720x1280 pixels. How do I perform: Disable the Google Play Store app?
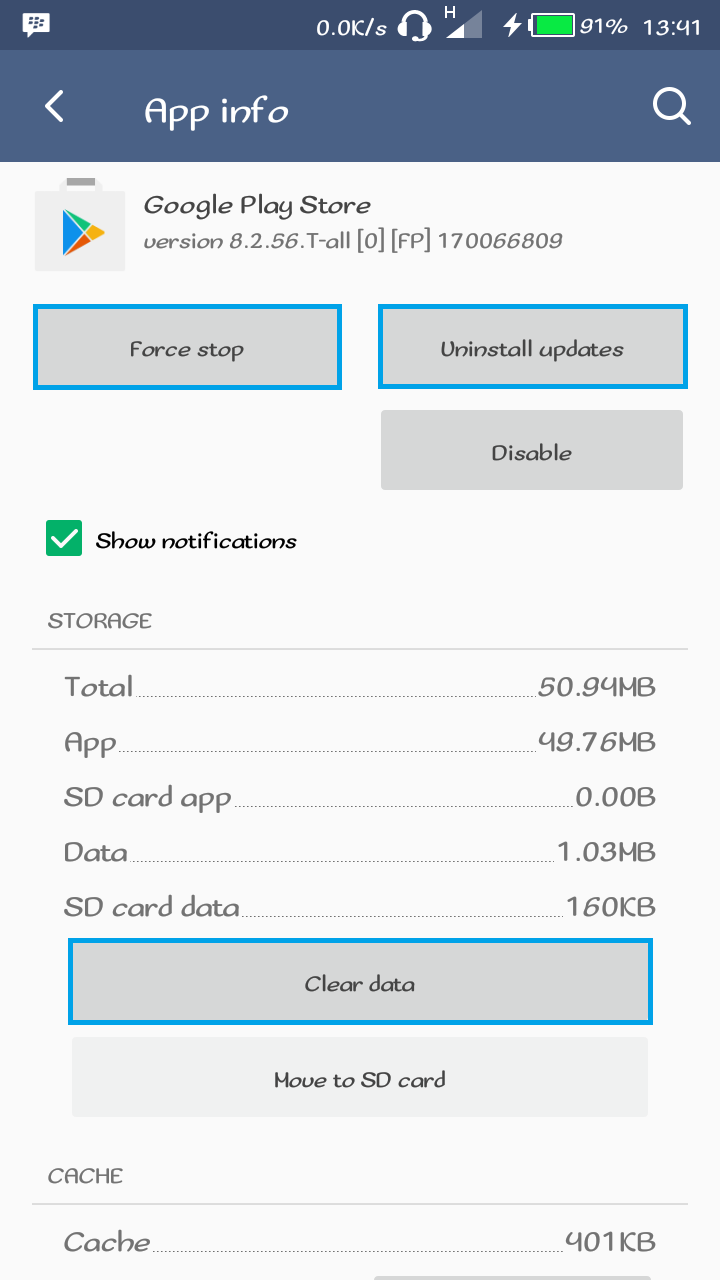(x=532, y=451)
